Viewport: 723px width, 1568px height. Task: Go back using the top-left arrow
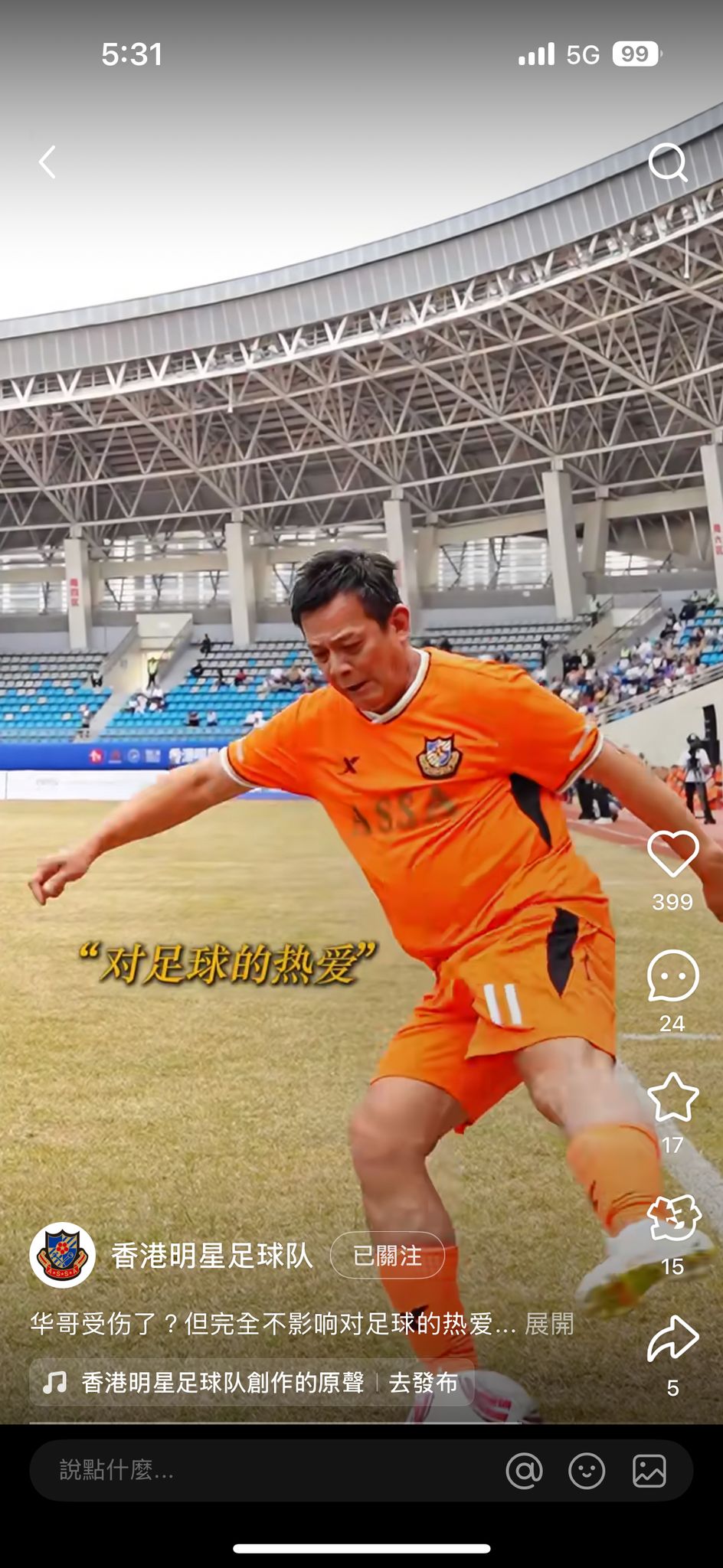pos(47,162)
